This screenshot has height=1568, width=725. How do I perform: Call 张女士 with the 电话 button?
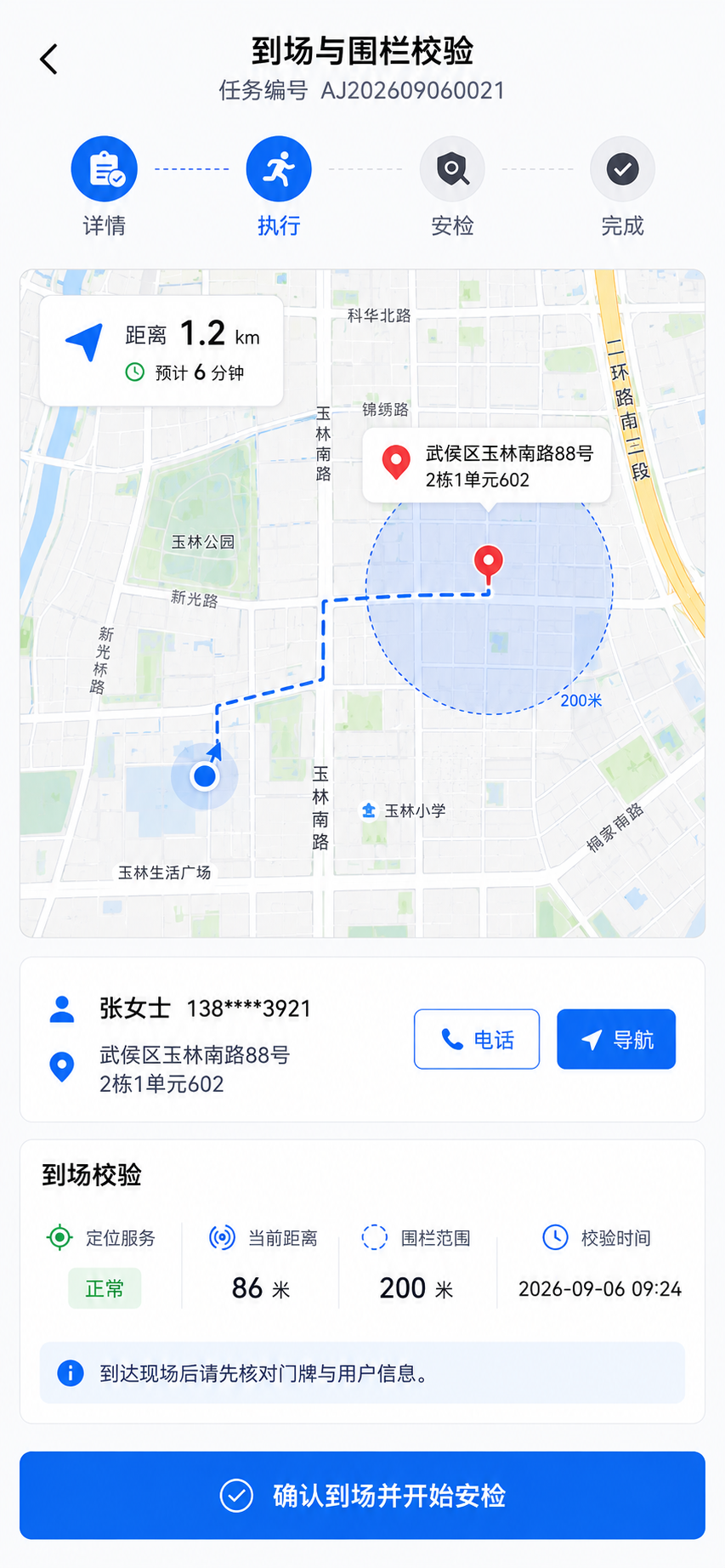pos(477,1039)
